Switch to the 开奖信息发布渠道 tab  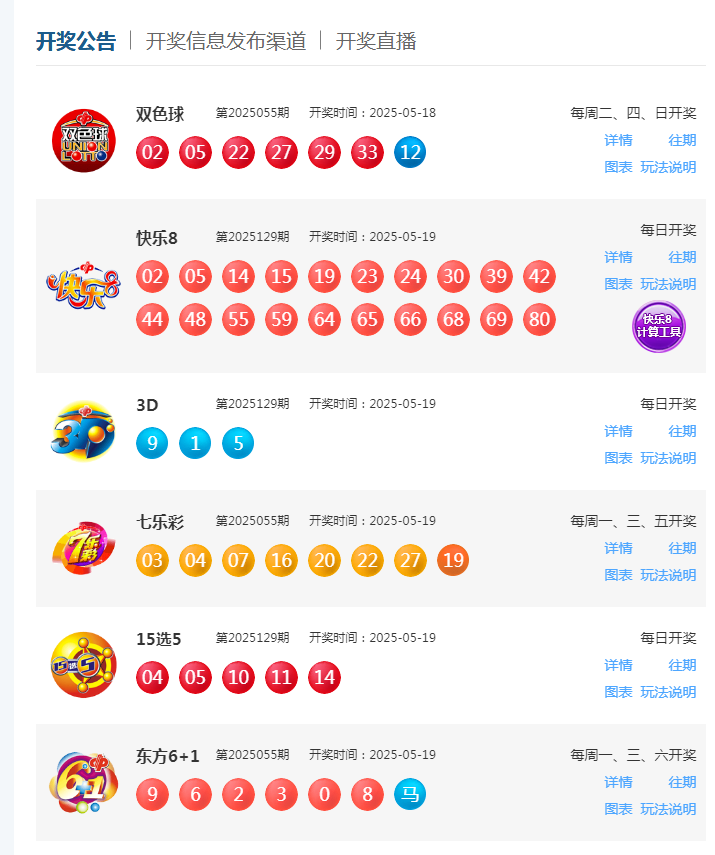[x=226, y=41]
